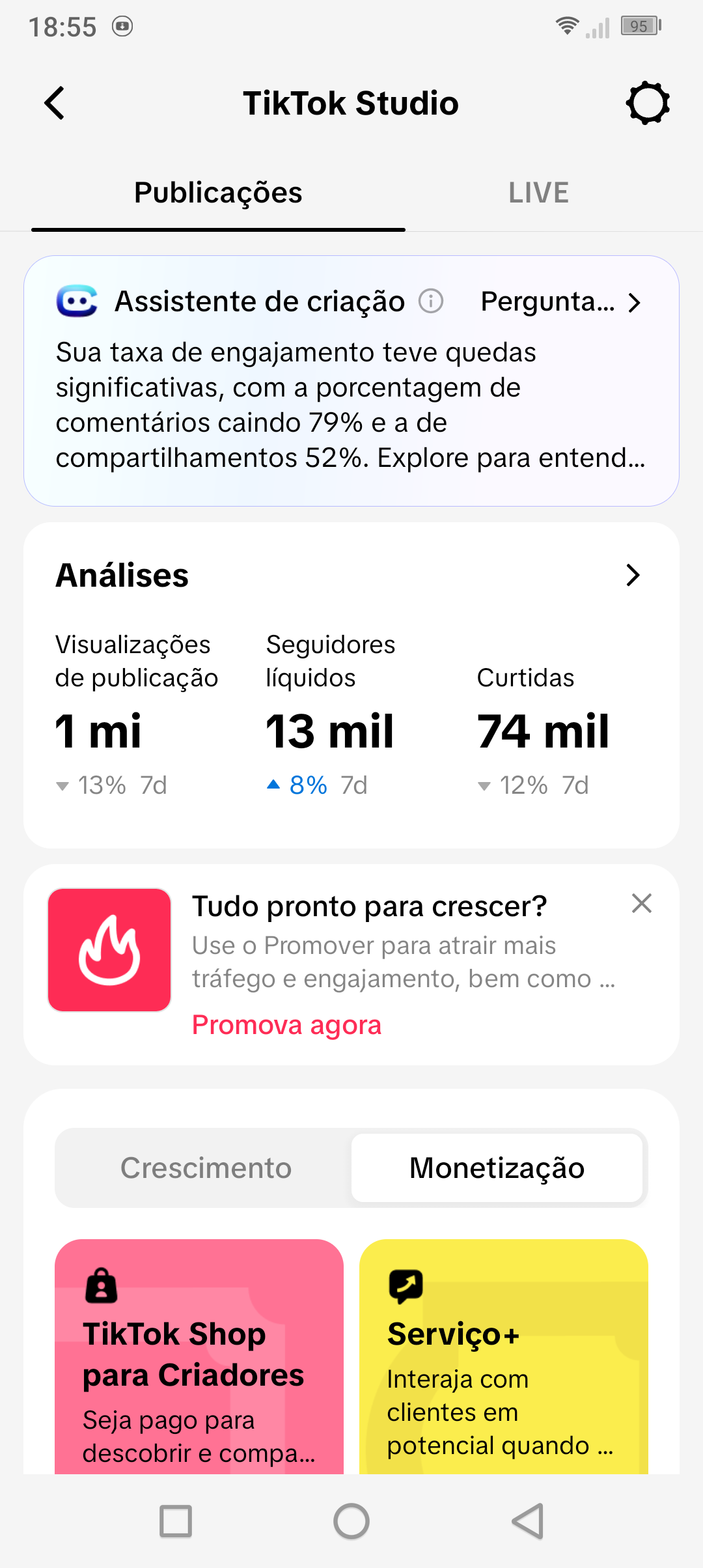Select the Publicações tab

coord(218,193)
